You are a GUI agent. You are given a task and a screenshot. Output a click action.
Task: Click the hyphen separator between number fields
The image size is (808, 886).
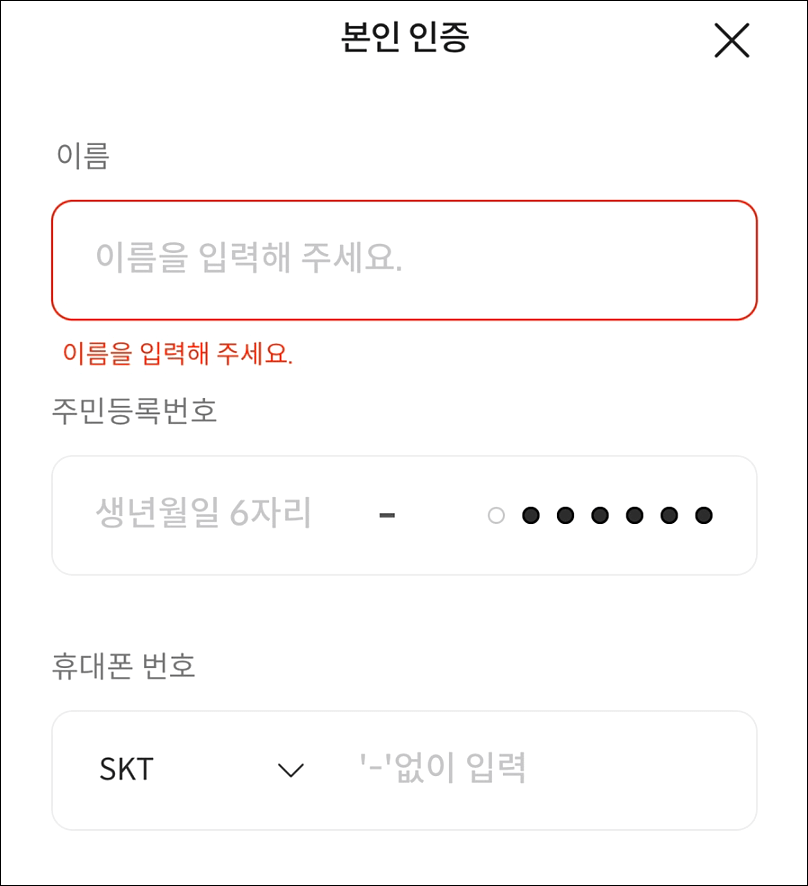(x=389, y=514)
